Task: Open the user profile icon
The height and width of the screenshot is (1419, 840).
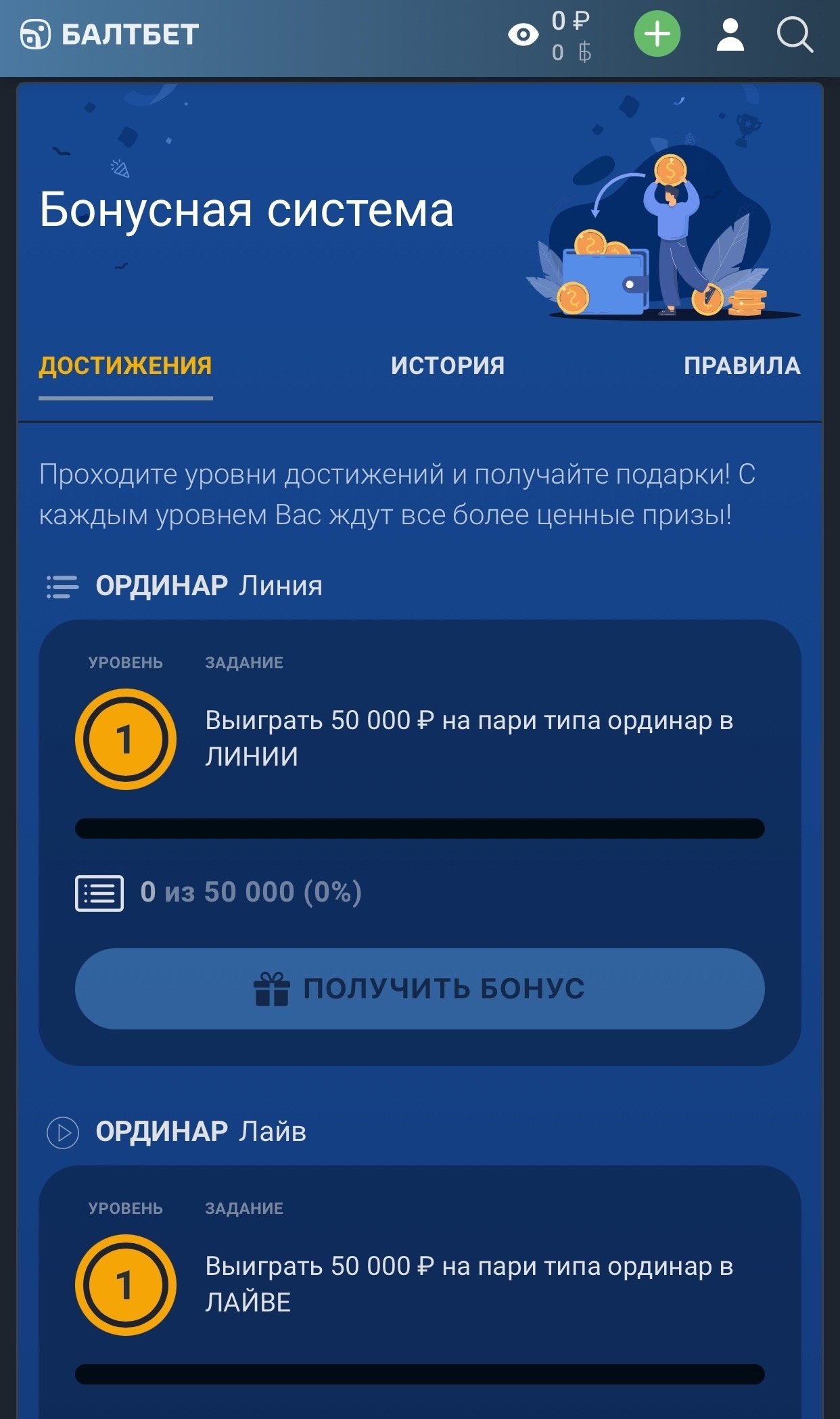Action: (730, 34)
